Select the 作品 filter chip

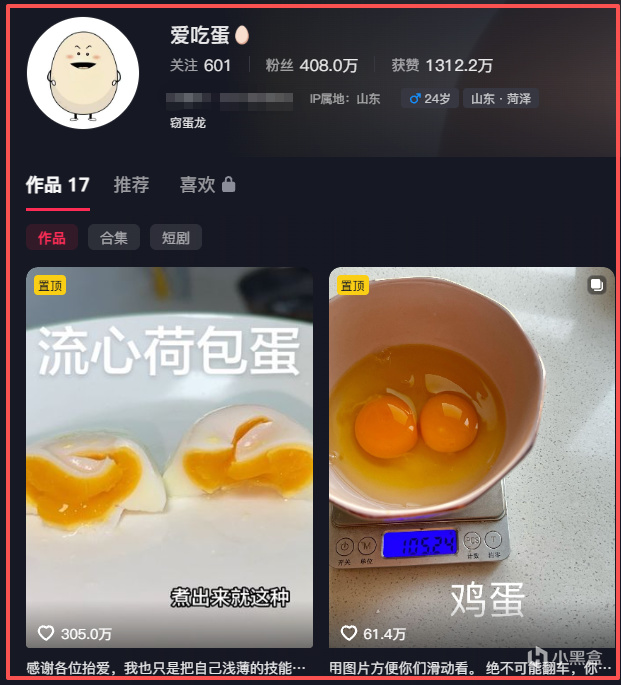click(x=52, y=238)
